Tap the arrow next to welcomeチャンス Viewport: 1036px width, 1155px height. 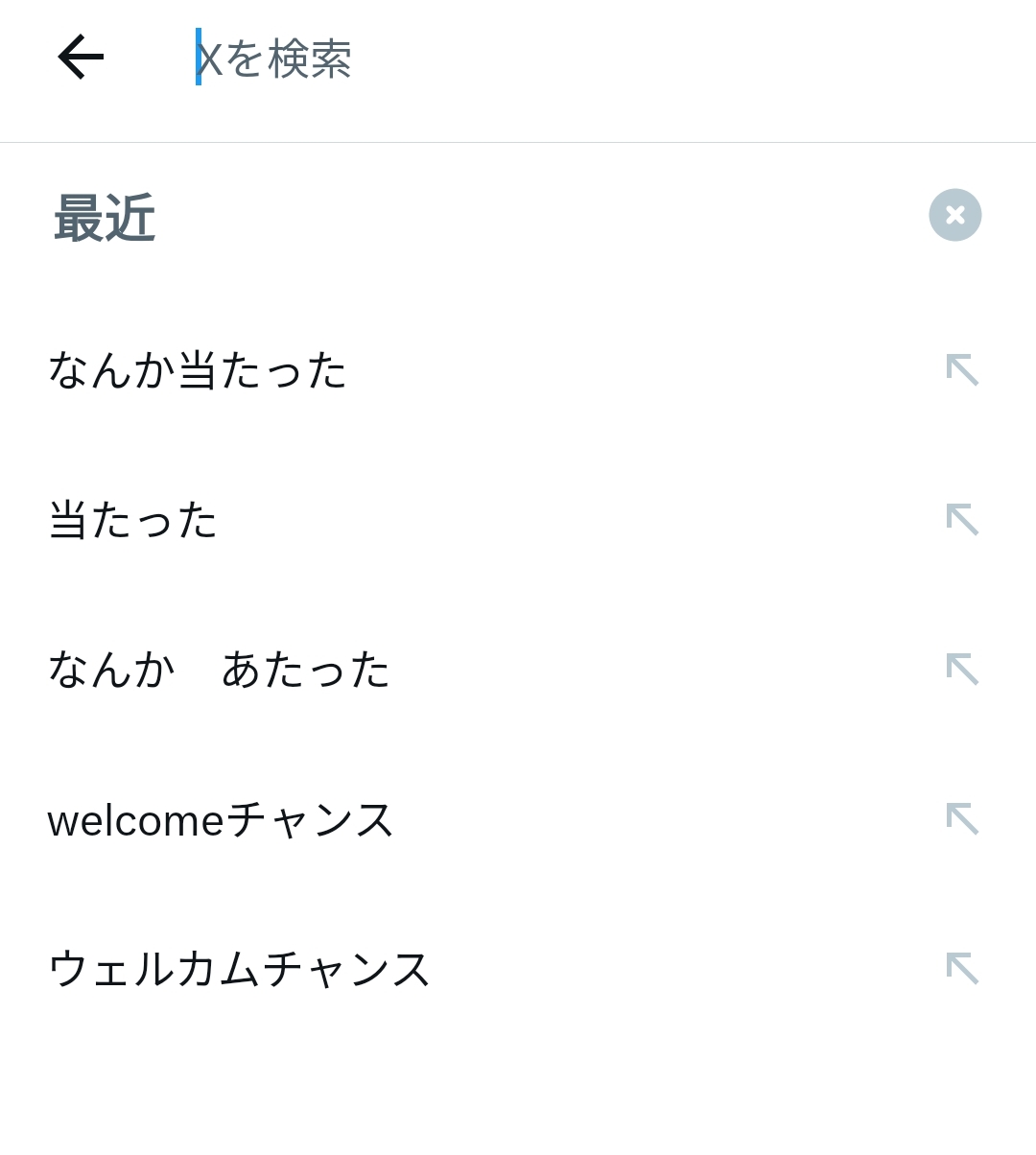961,819
